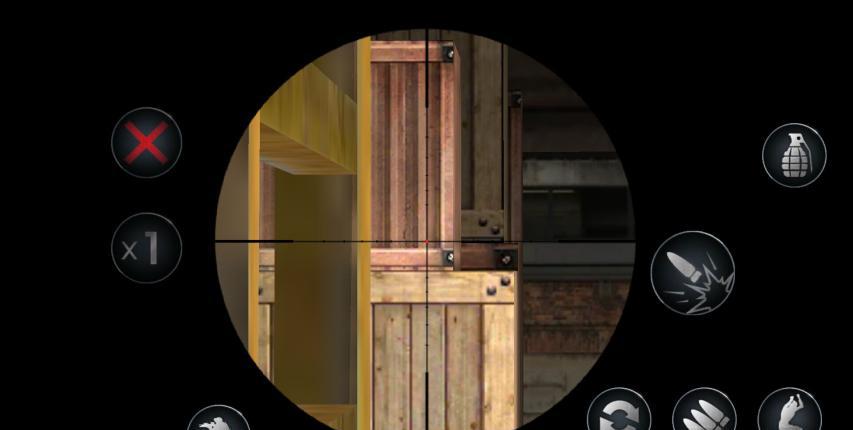Toggle the crouch stance
Image resolution: width=853 pixels, height=430 pixels.
789,413
